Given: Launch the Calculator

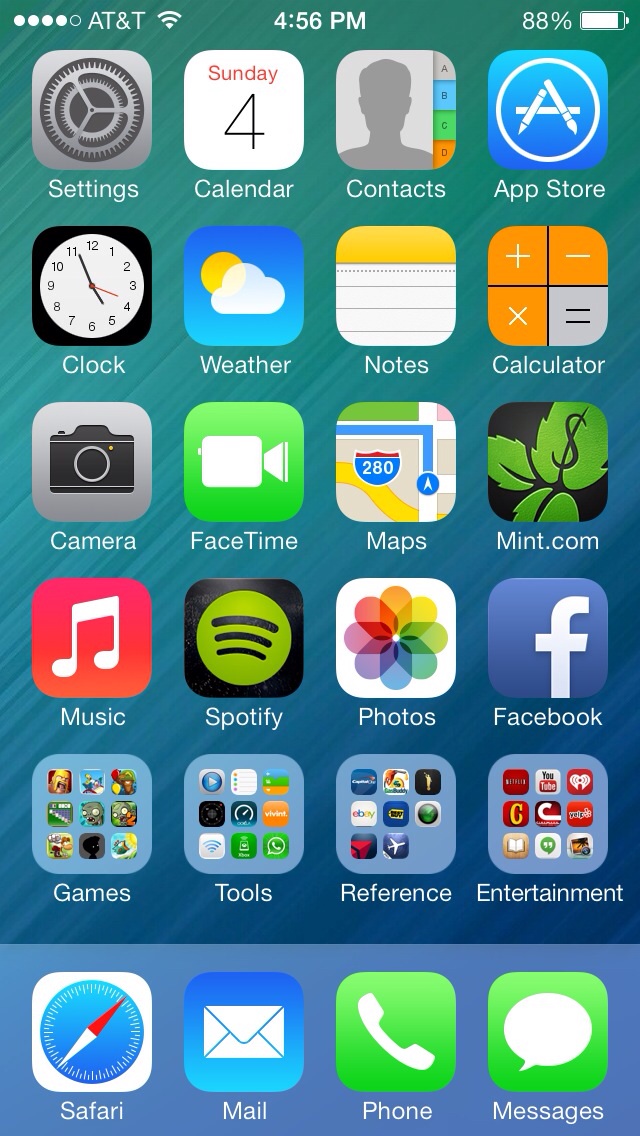Looking at the screenshot, I should click(548, 286).
